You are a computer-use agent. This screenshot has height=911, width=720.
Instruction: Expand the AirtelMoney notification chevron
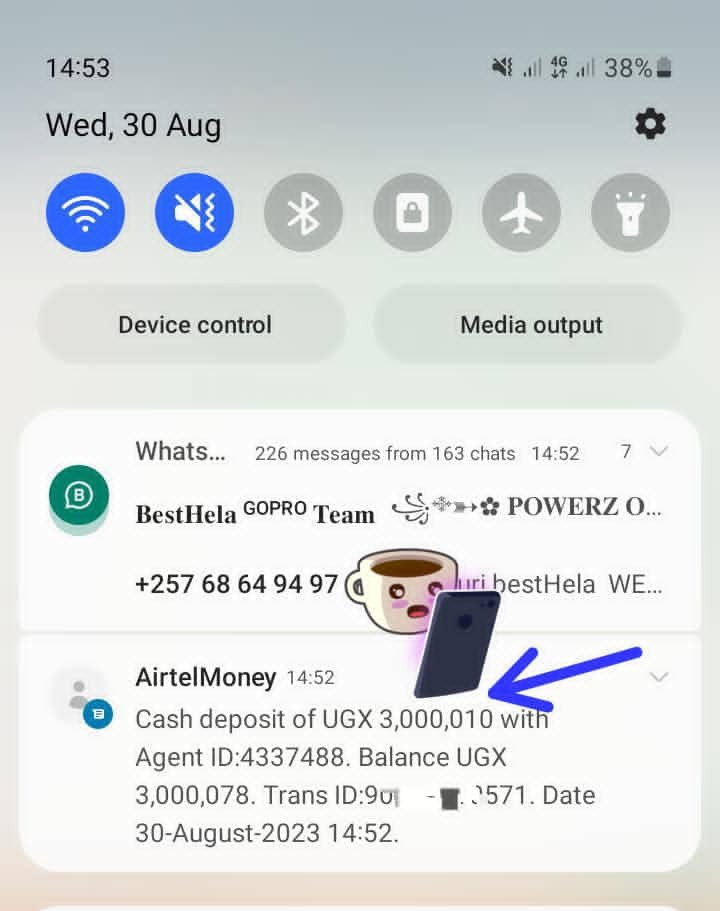[658, 677]
